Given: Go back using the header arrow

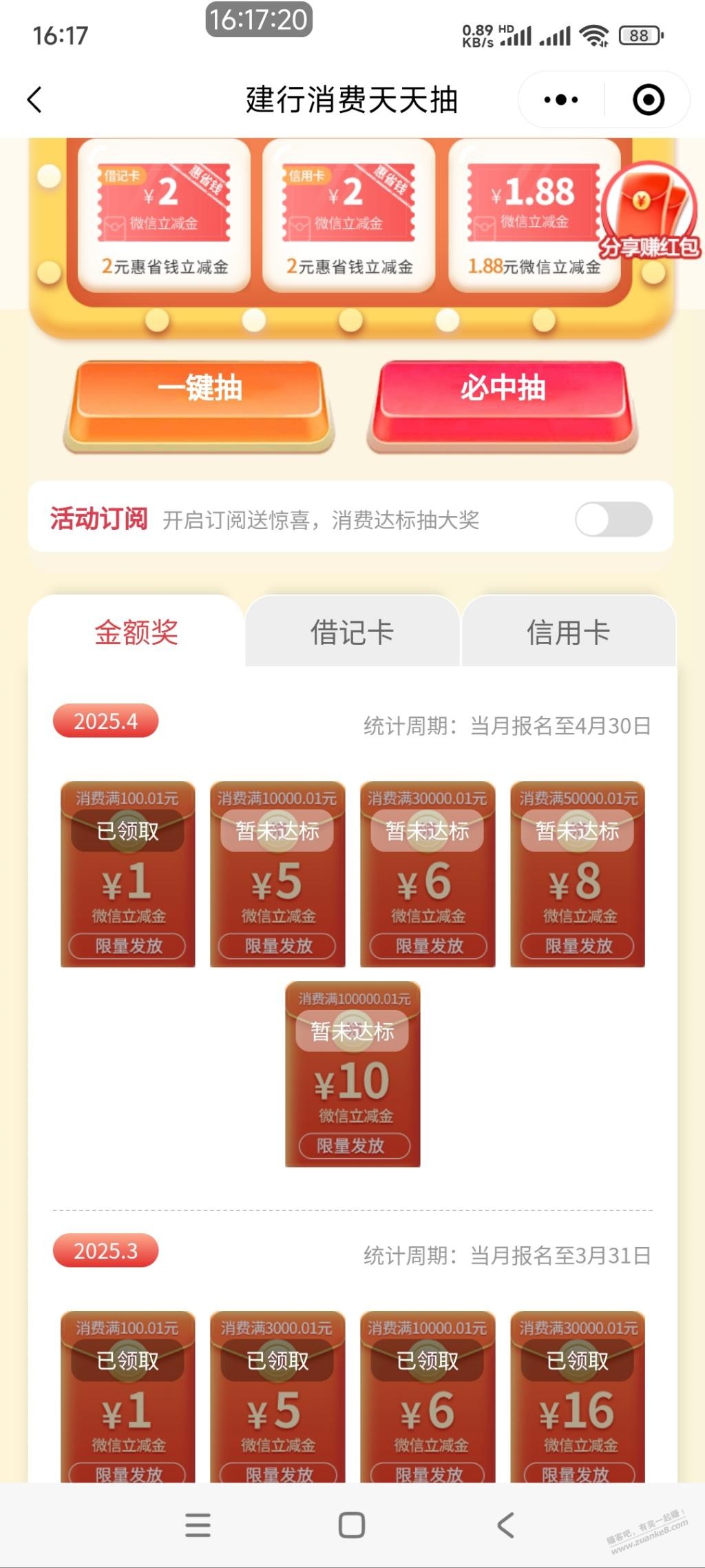Looking at the screenshot, I should (34, 100).
